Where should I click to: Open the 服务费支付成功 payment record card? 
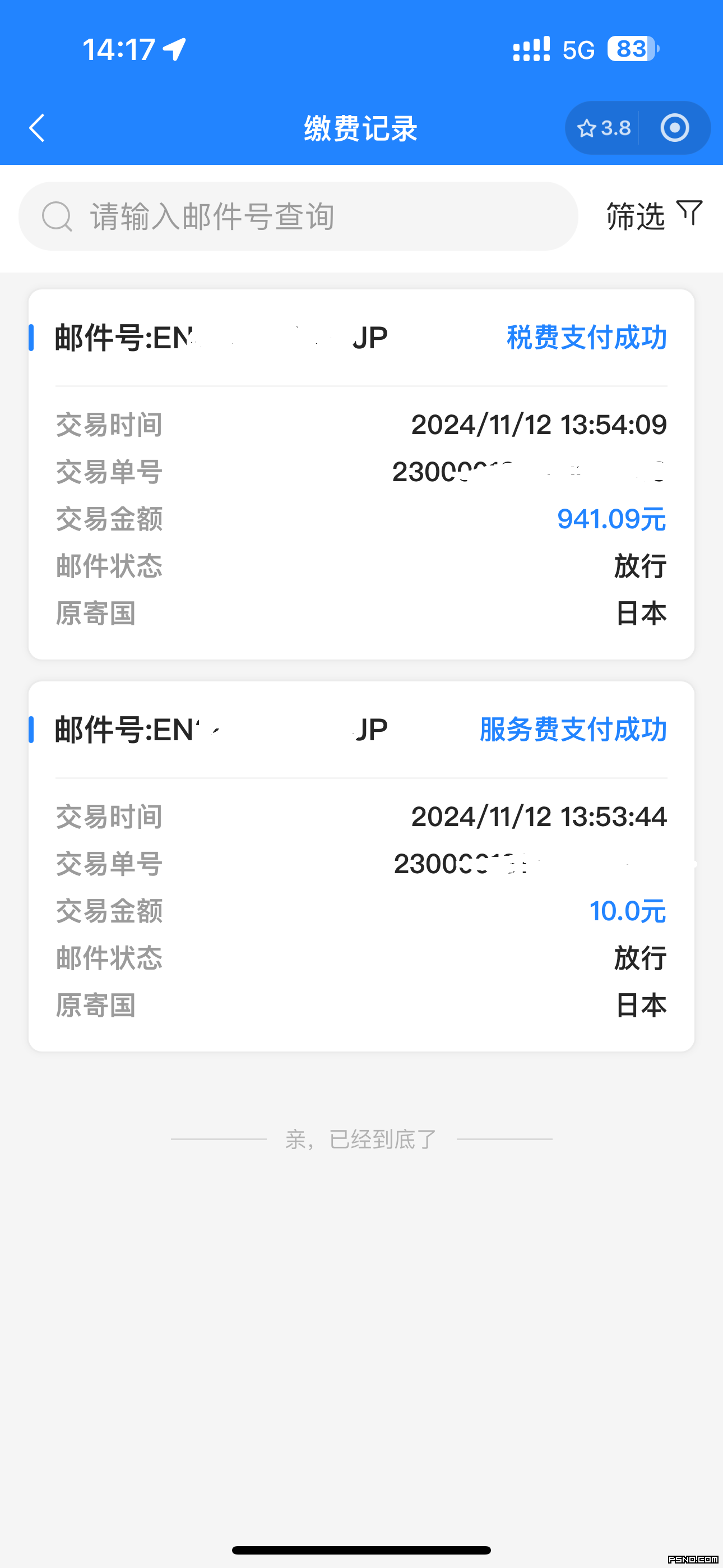click(361, 866)
